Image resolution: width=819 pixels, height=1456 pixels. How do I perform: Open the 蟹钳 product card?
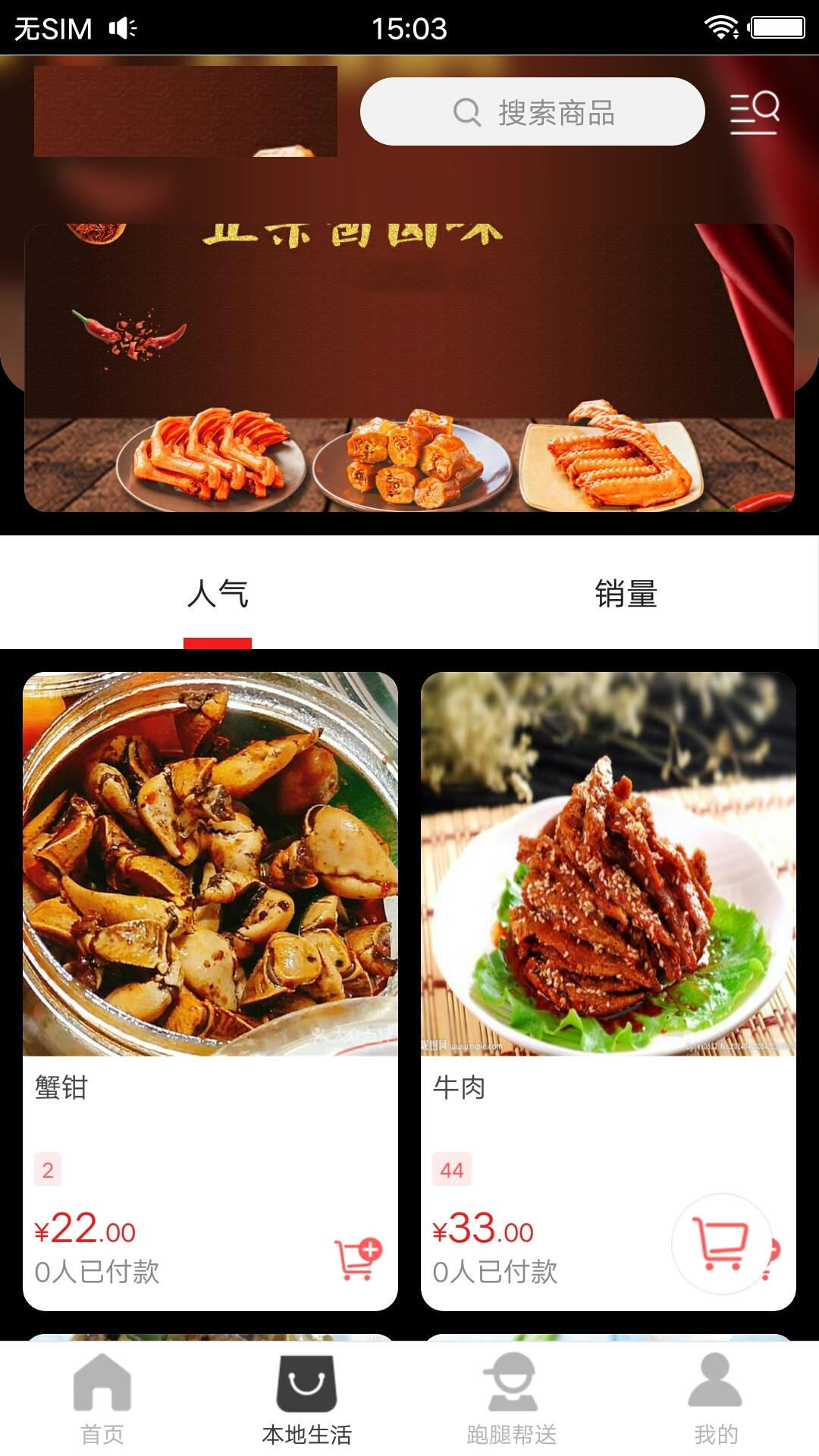coord(210,864)
